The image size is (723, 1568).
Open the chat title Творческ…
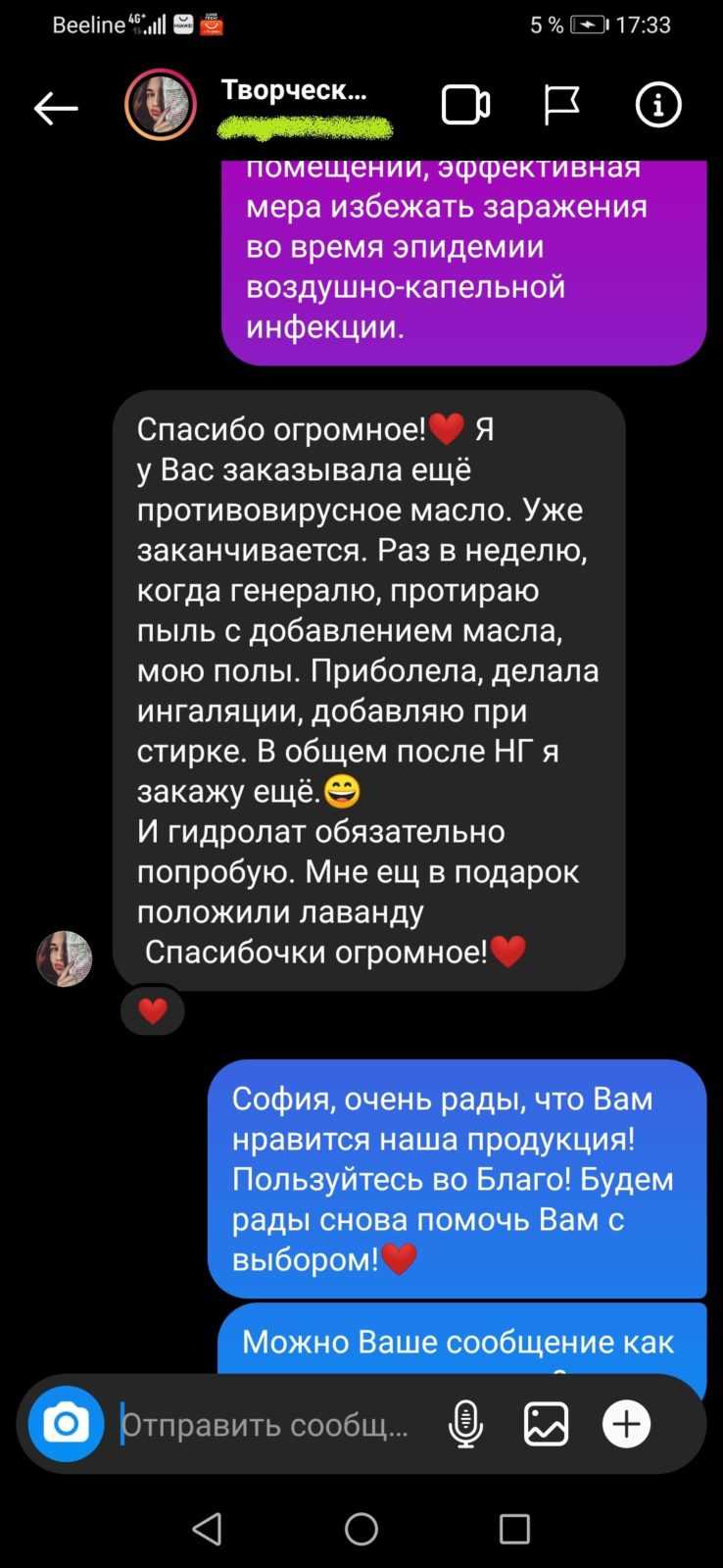point(294,90)
